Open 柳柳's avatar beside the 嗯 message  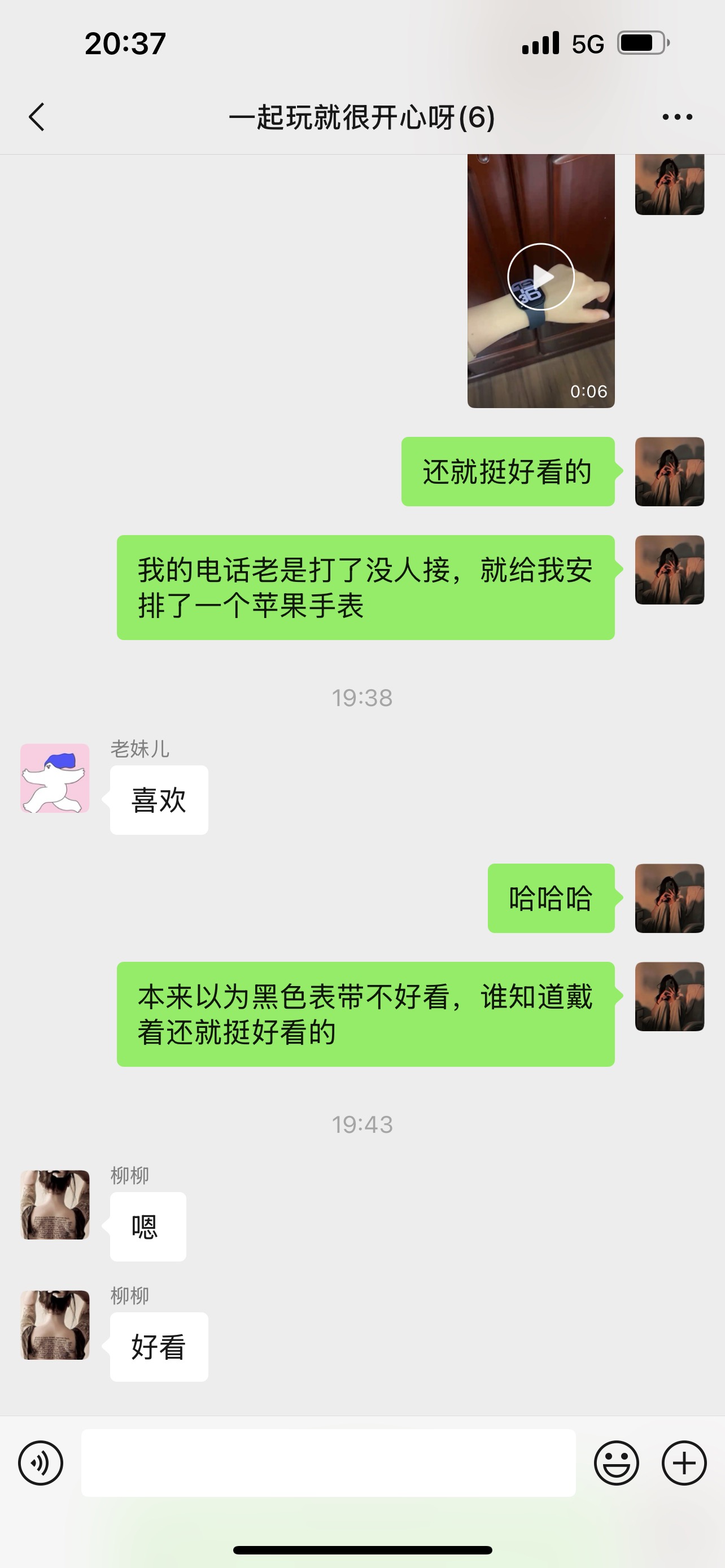coord(55,1205)
